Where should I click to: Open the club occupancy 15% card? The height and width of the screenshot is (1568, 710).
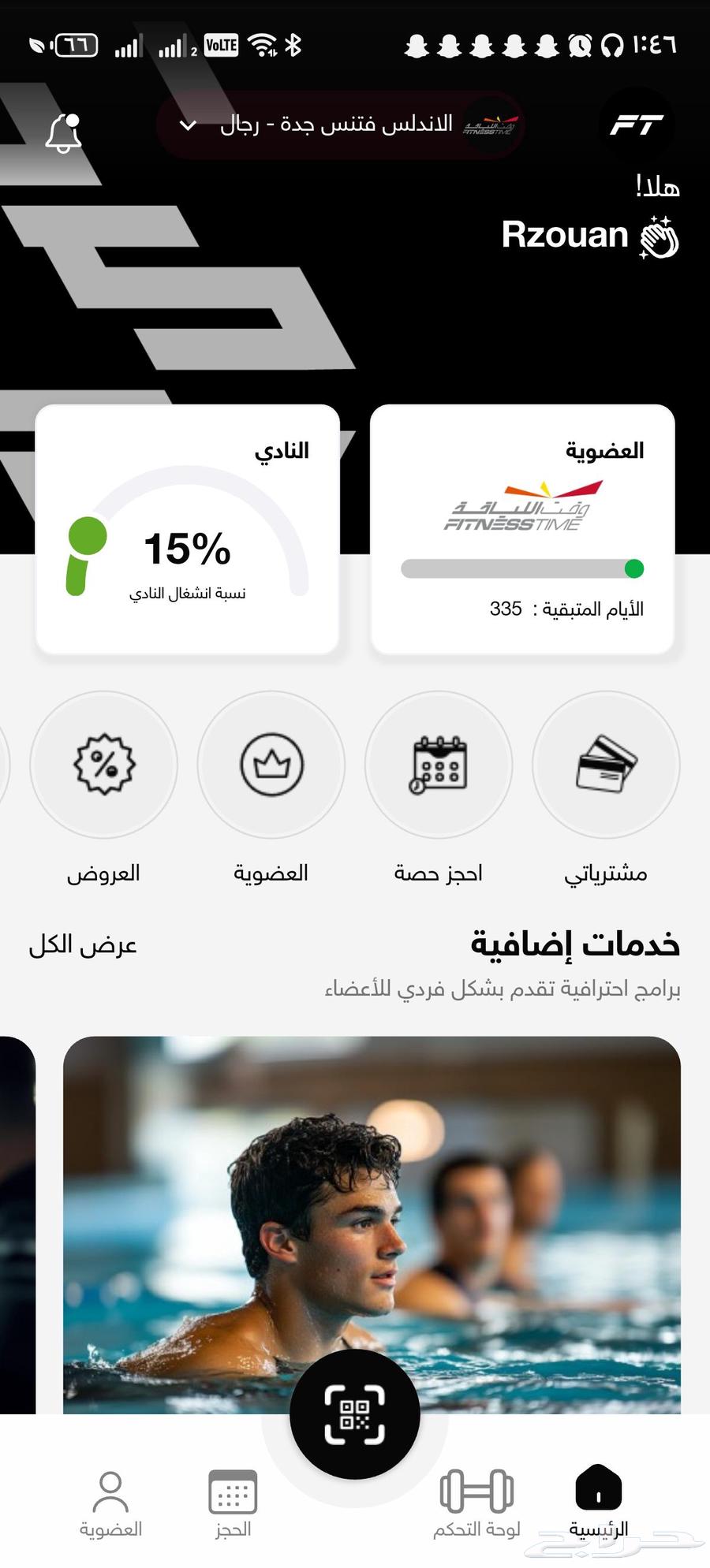(186, 528)
